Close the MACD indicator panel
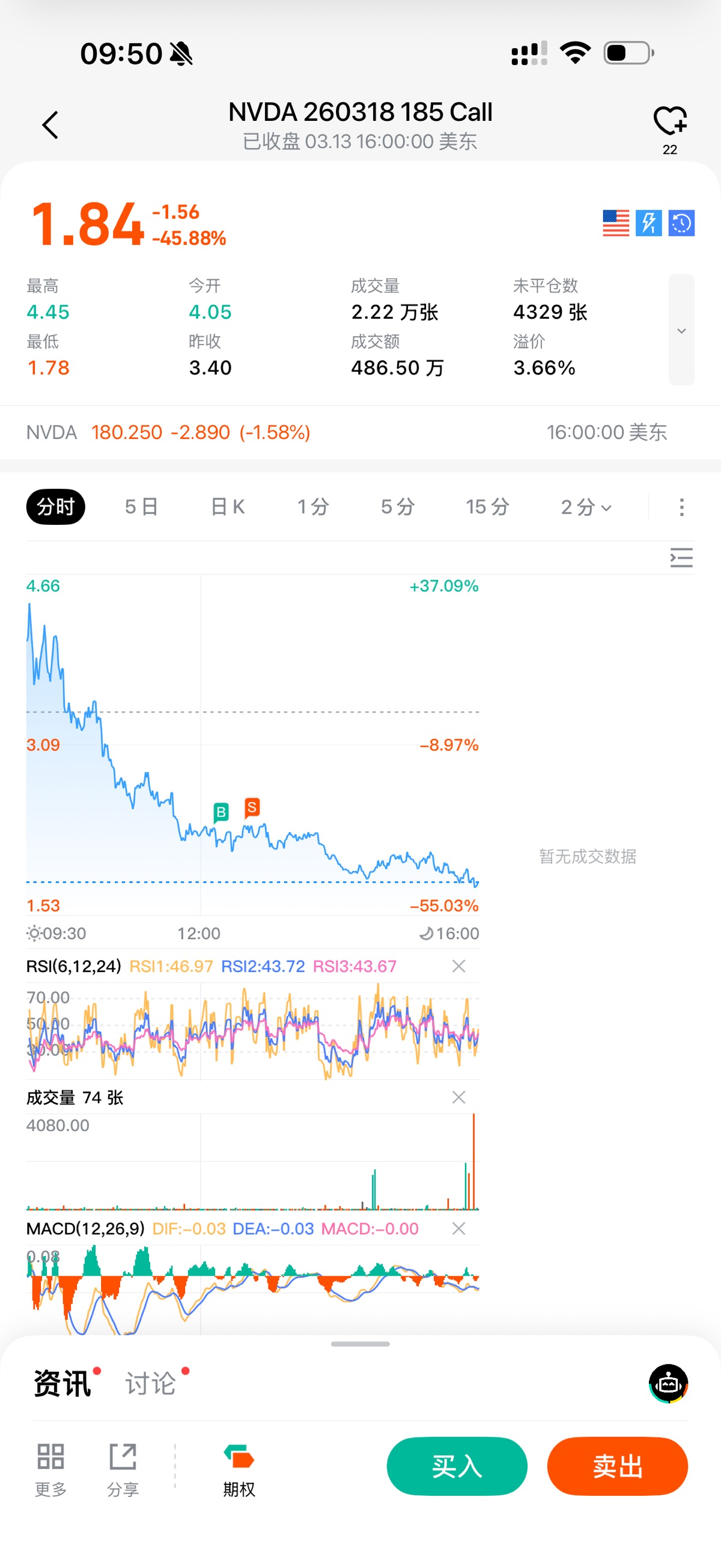This screenshot has width=721, height=1568. 459,1228
